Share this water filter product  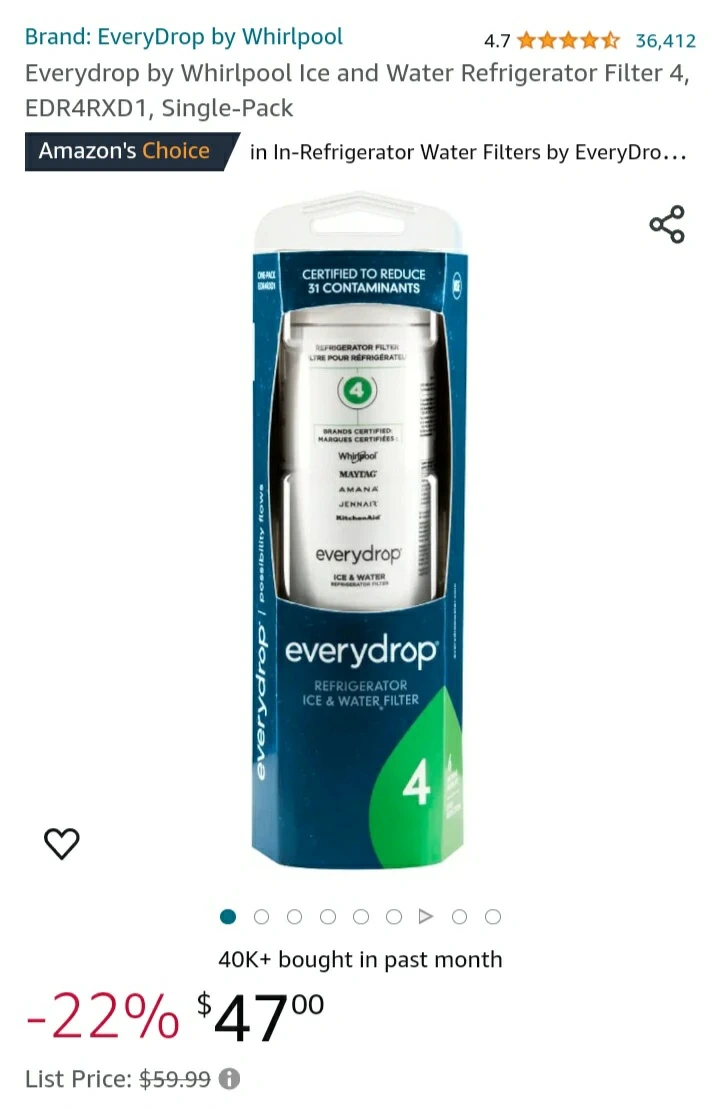(x=667, y=224)
